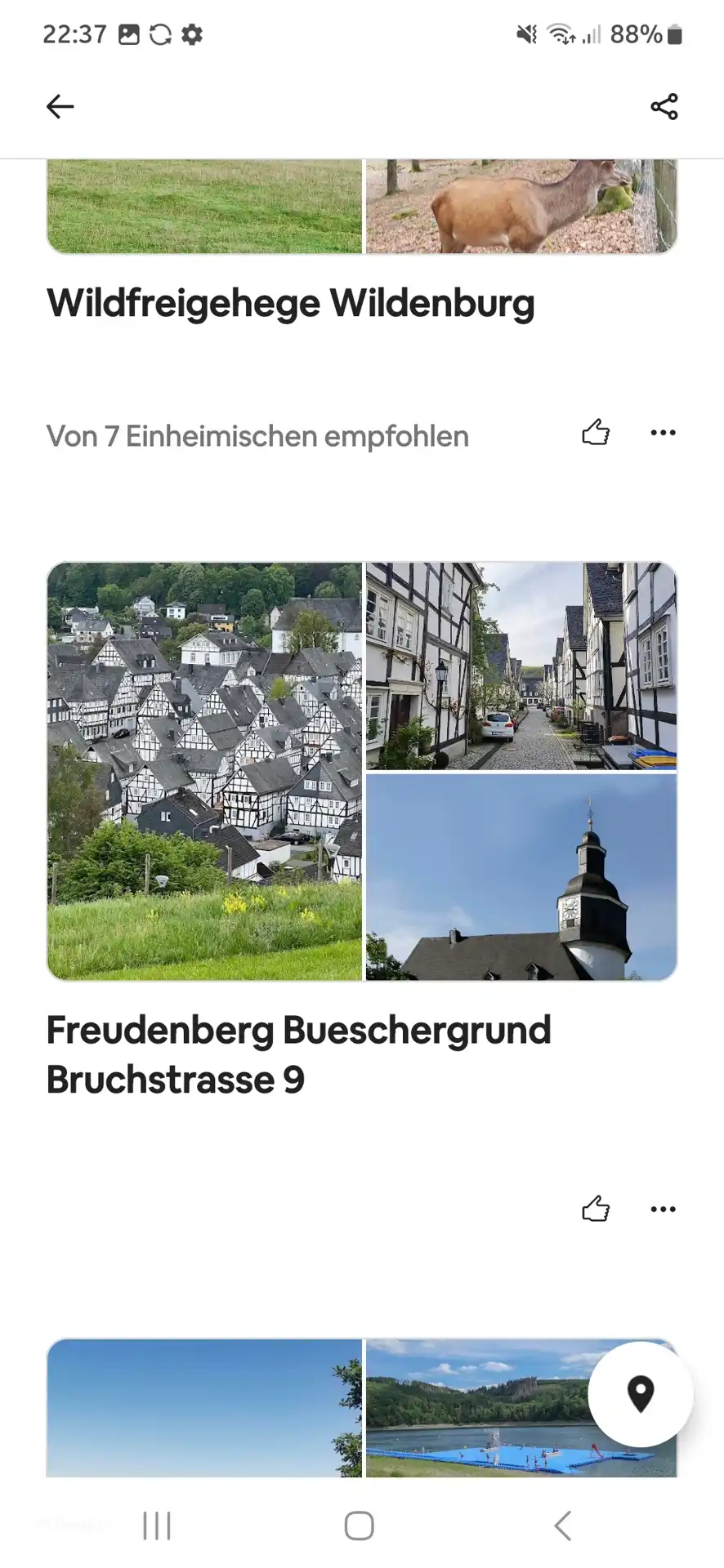Like the Freudenberg Bueschergrund recommendation
Viewport: 724px width, 1568px height.
pos(596,1209)
